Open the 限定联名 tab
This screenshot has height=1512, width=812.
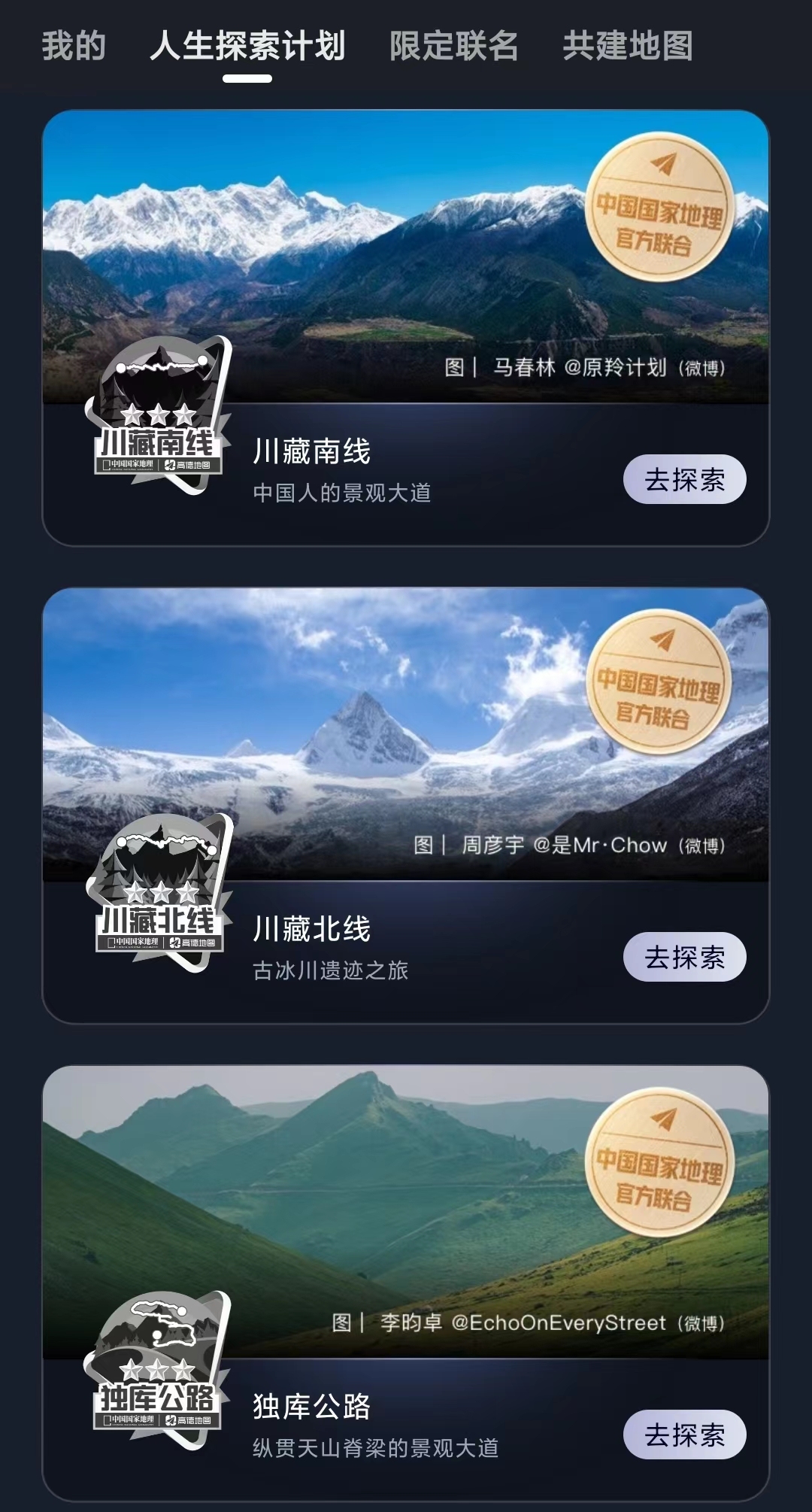(x=453, y=45)
